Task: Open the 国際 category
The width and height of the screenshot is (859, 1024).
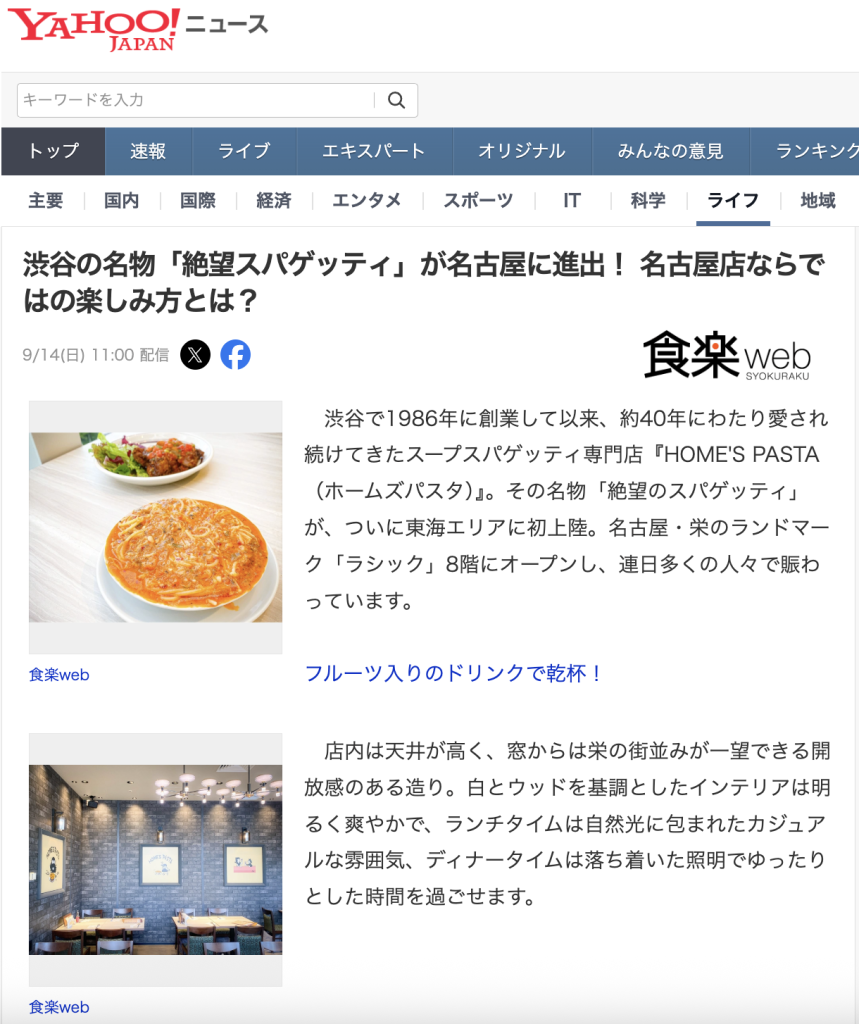Action: [x=197, y=200]
